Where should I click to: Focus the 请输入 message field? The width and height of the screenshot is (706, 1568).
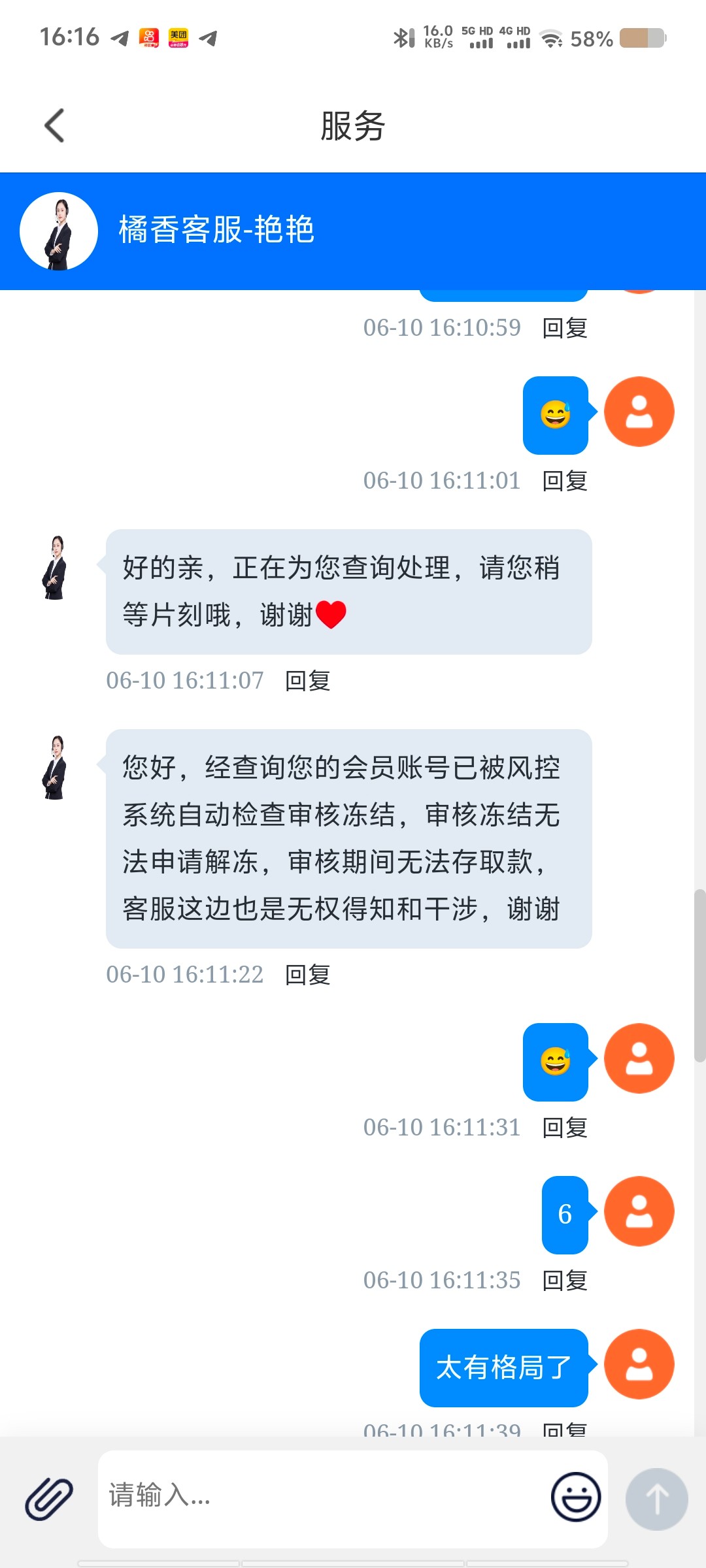[x=320, y=1497]
